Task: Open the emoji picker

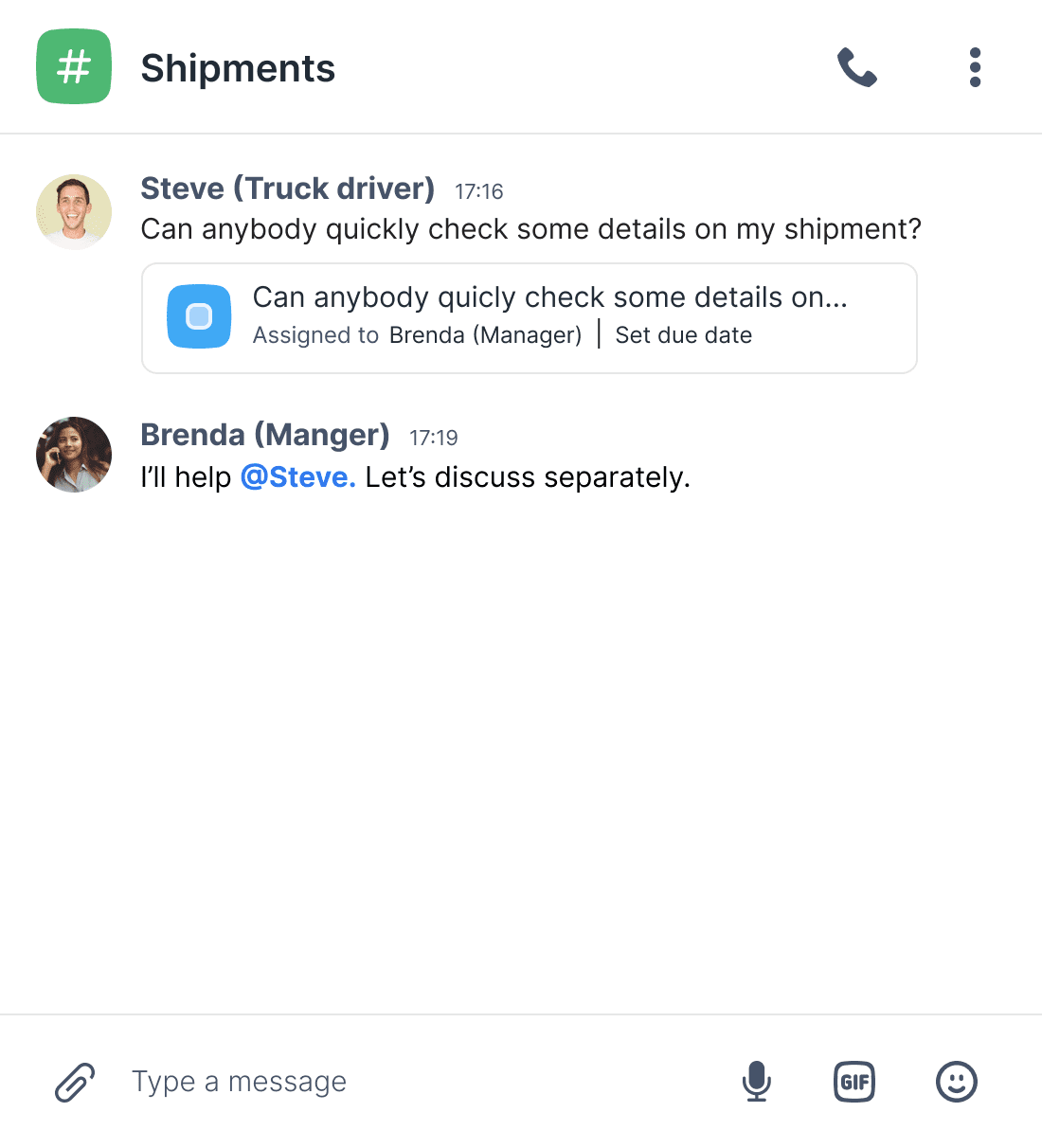Action: click(x=956, y=1082)
